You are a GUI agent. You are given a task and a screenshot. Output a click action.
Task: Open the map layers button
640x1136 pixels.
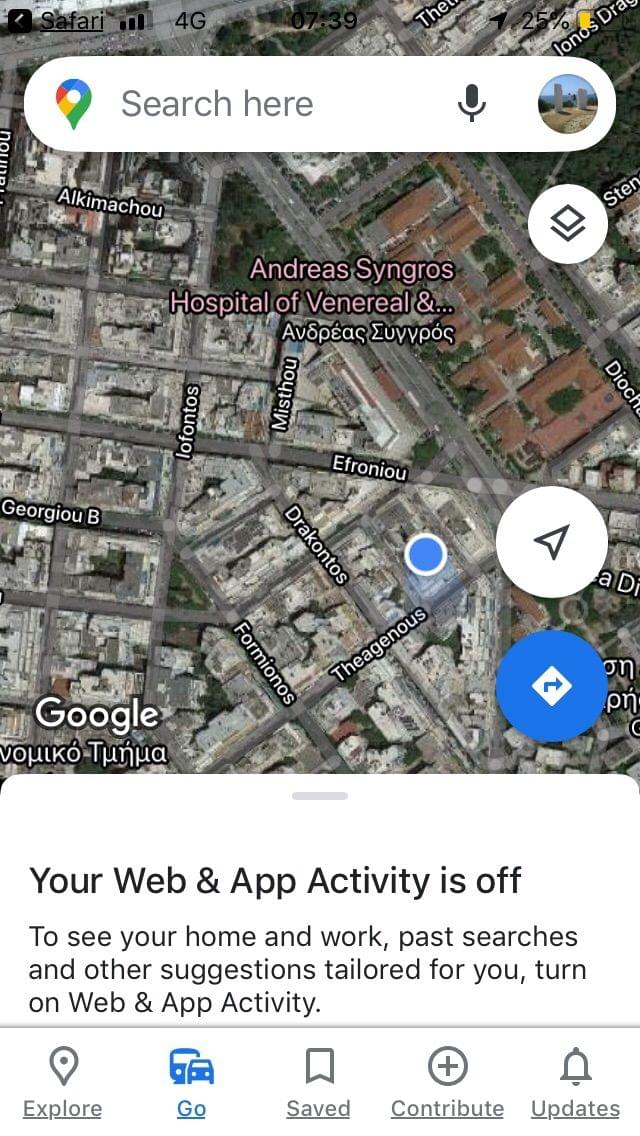click(x=567, y=223)
